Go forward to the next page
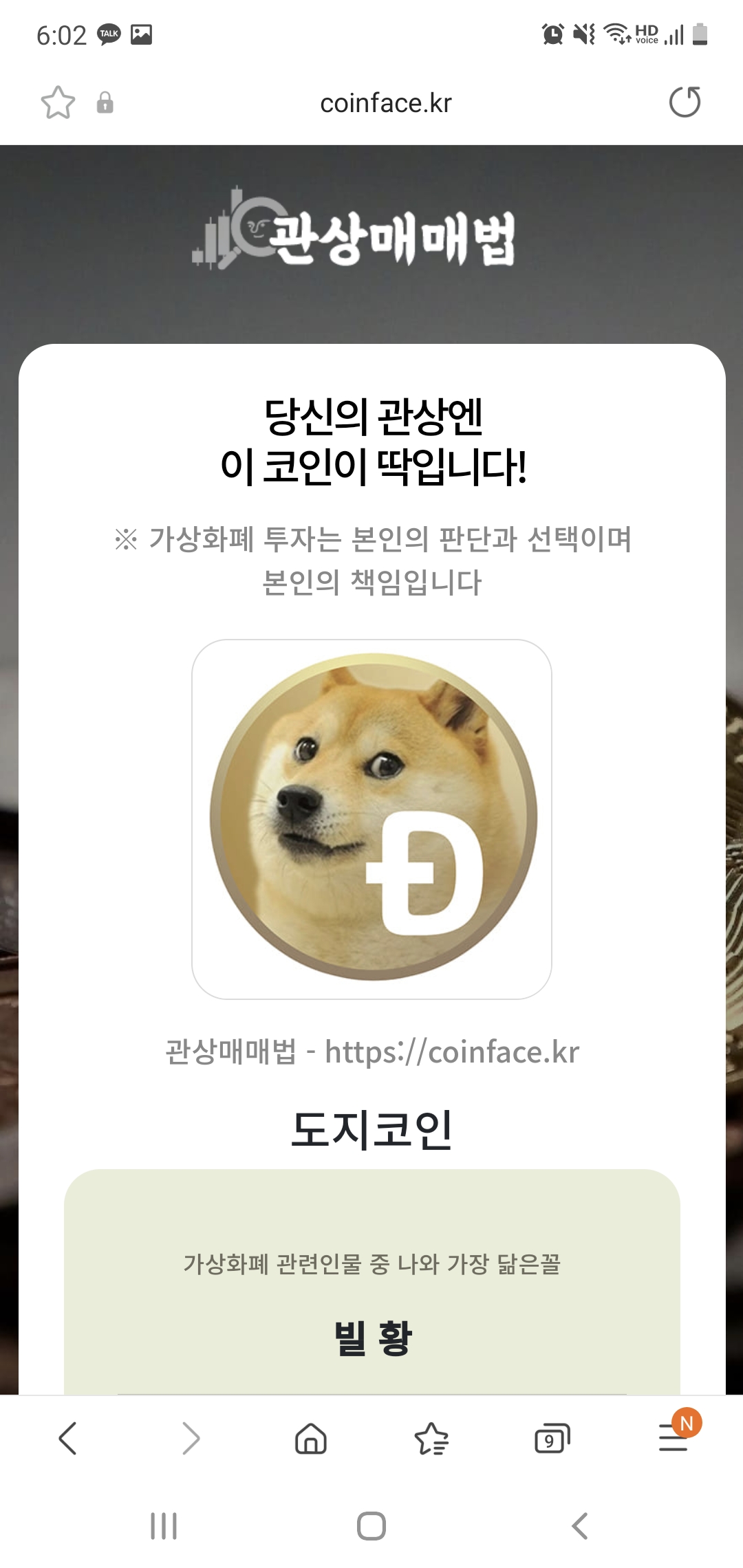Image resolution: width=743 pixels, height=1568 pixels. click(x=191, y=1438)
